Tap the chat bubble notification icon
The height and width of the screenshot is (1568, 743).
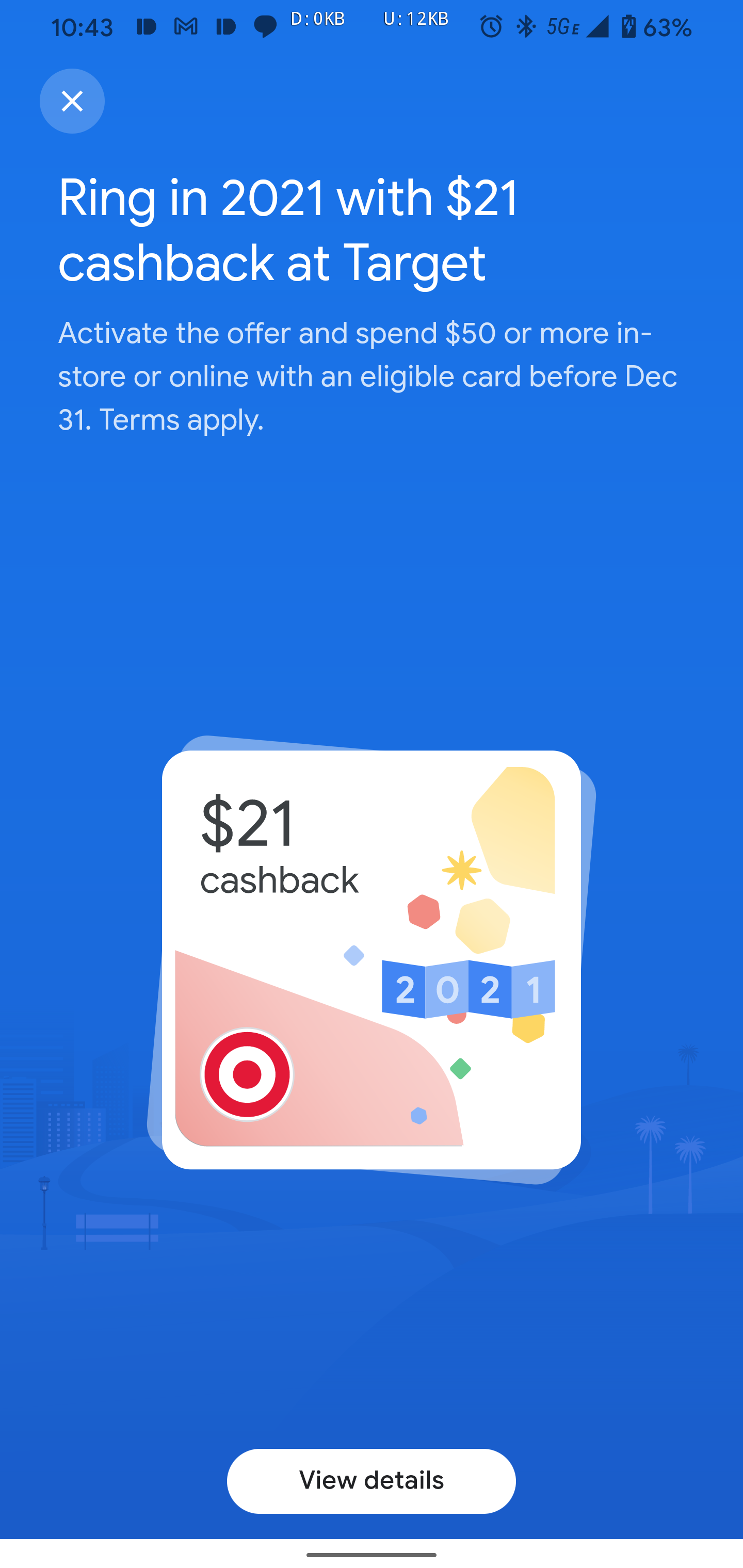pyautogui.click(x=266, y=27)
